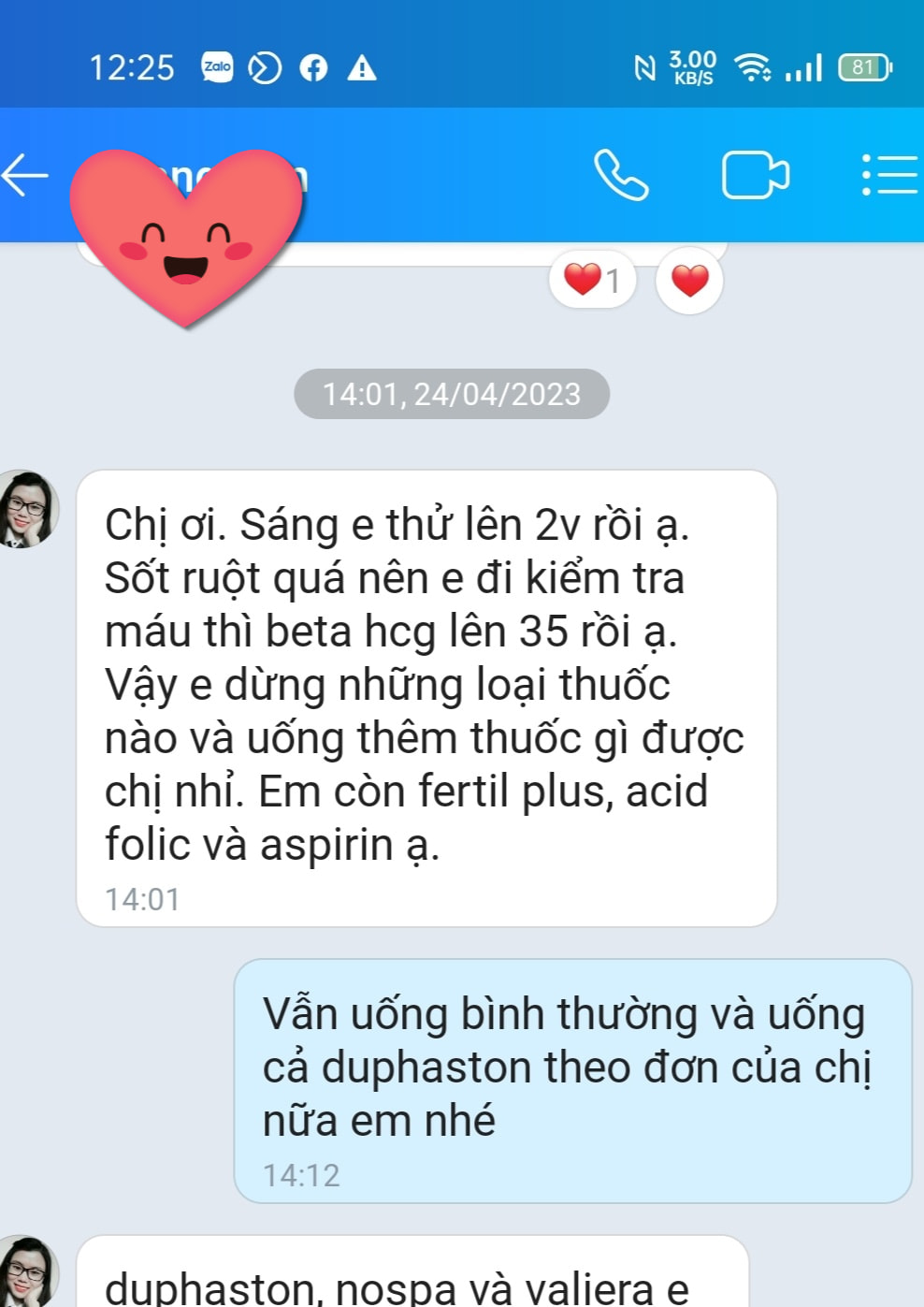This screenshot has height=1307, width=924.
Task: Tap the standalone heart reaction bubble
Action: click(x=689, y=279)
